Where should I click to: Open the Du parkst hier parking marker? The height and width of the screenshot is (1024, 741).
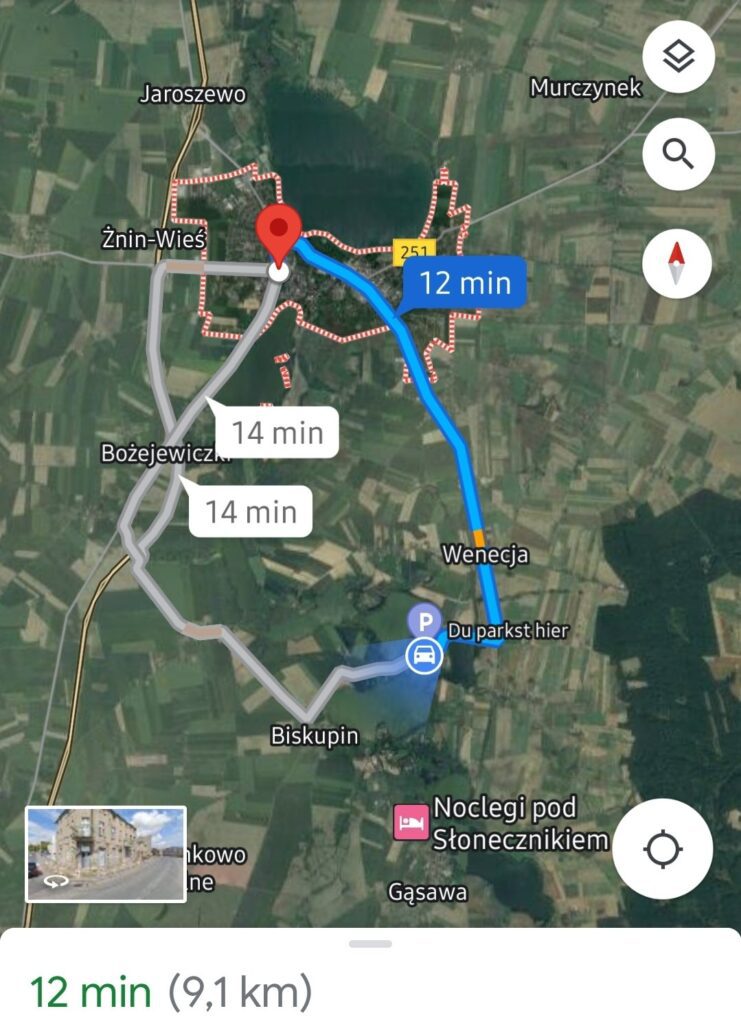[x=424, y=622]
